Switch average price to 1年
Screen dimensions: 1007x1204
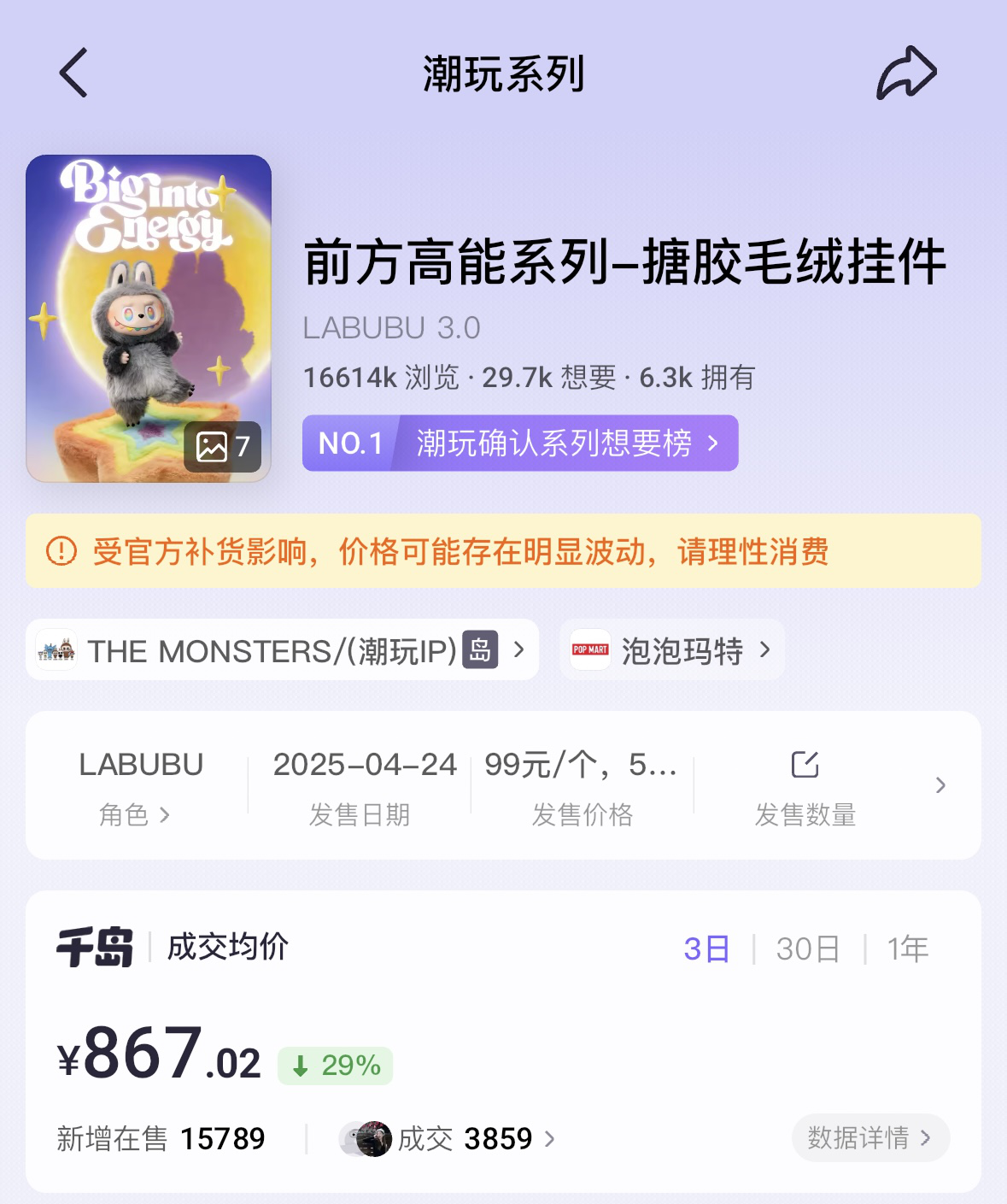[x=907, y=949]
